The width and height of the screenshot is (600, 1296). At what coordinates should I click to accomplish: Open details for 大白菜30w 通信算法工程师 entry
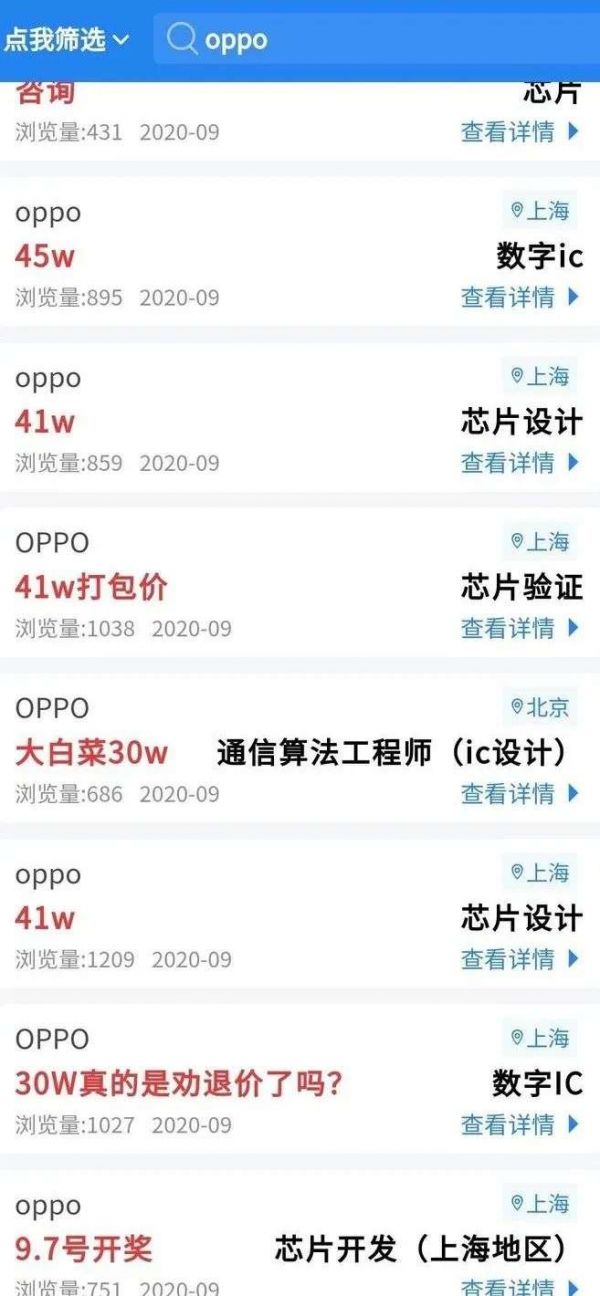[x=519, y=794]
